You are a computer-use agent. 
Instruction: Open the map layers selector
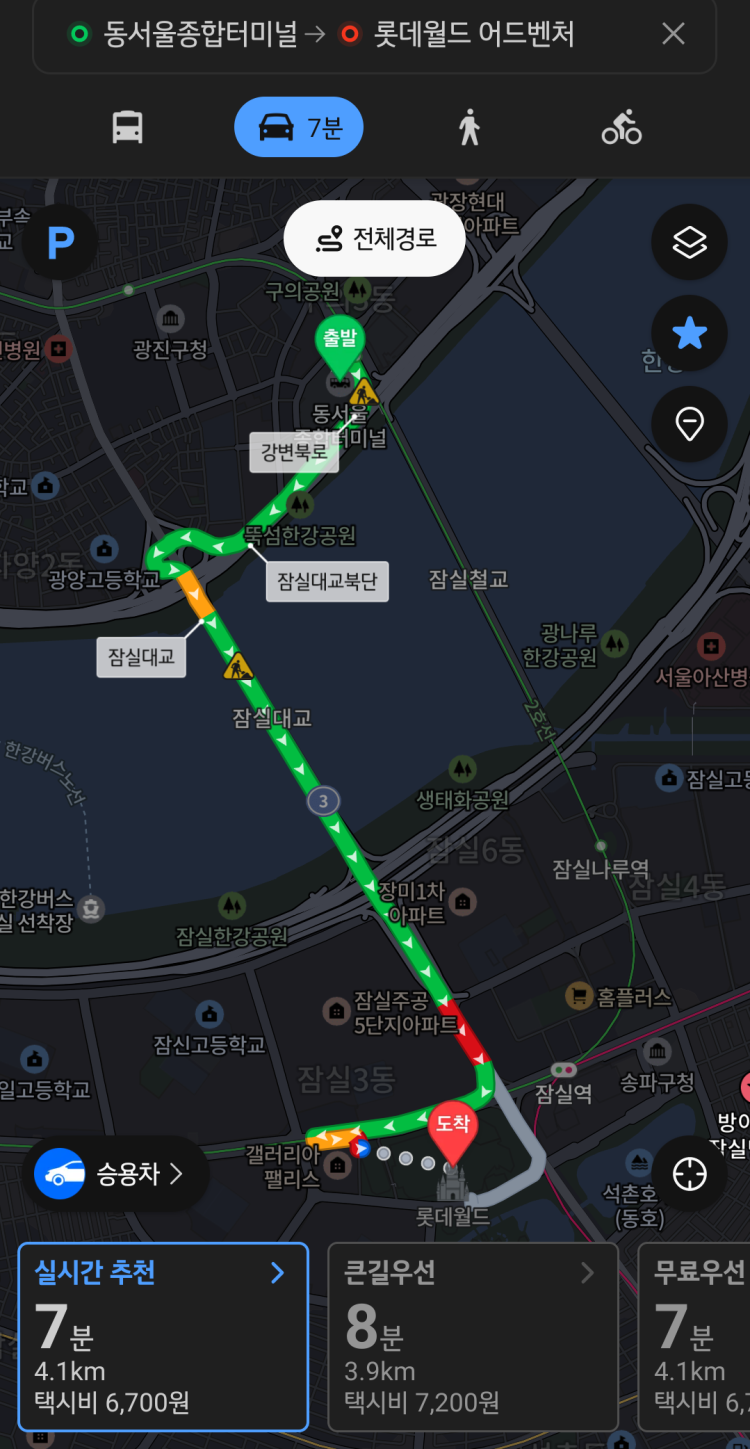click(x=689, y=242)
